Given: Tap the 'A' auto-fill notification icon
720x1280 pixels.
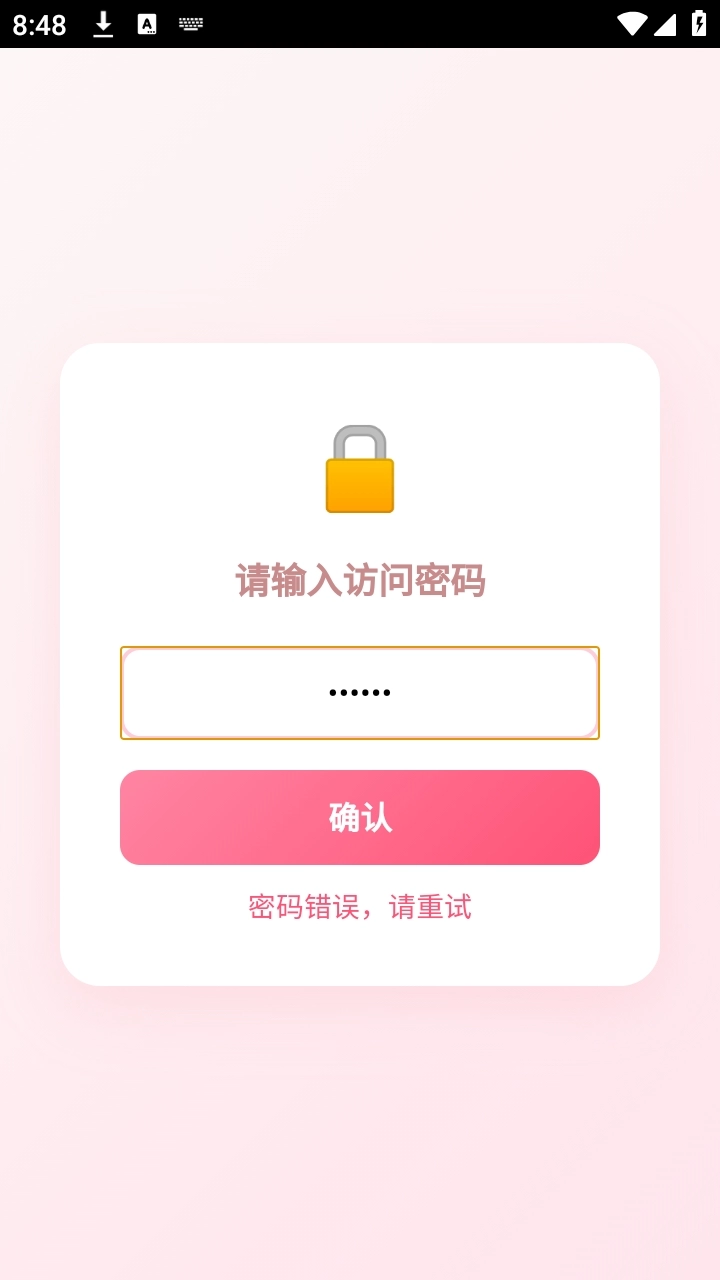Looking at the screenshot, I should [x=147, y=24].
